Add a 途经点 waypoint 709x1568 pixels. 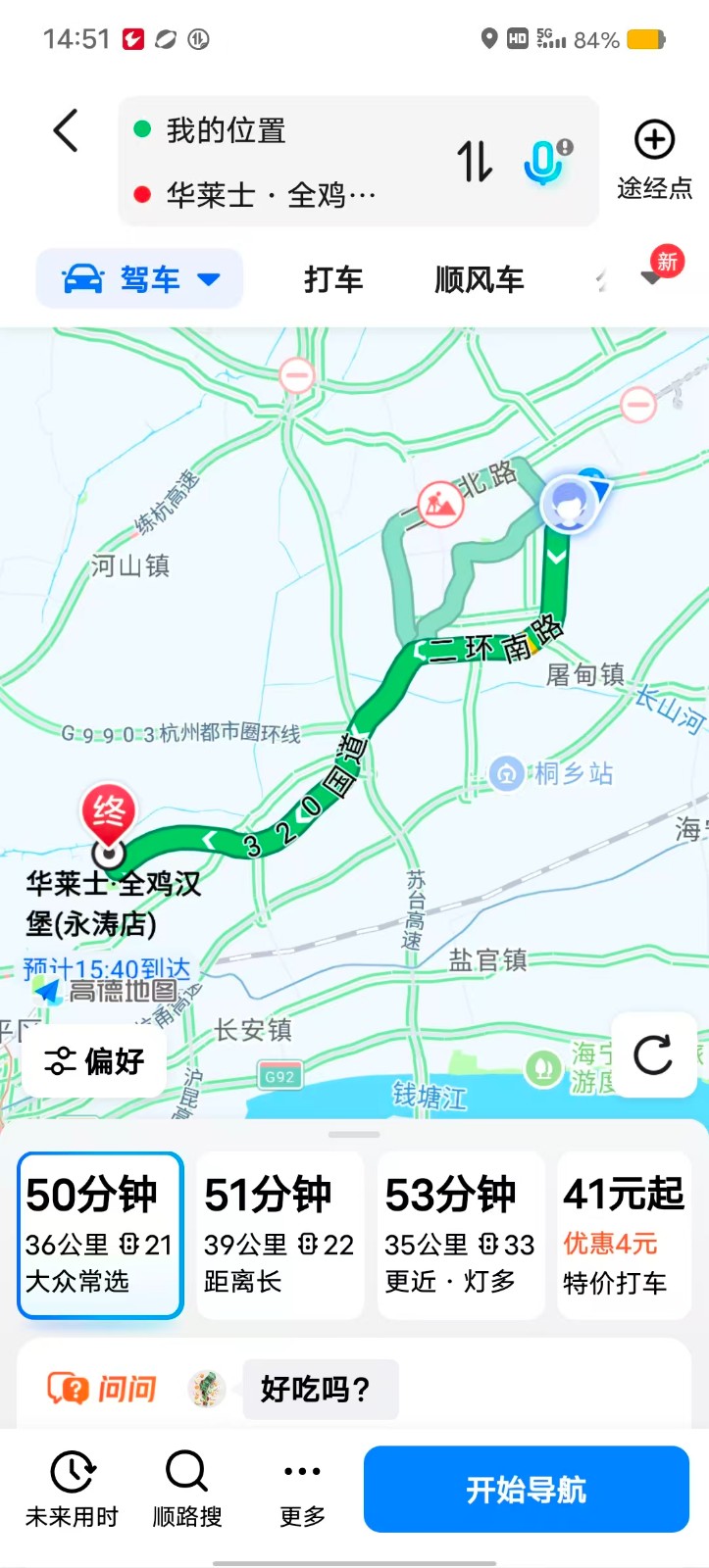(x=654, y=159)
